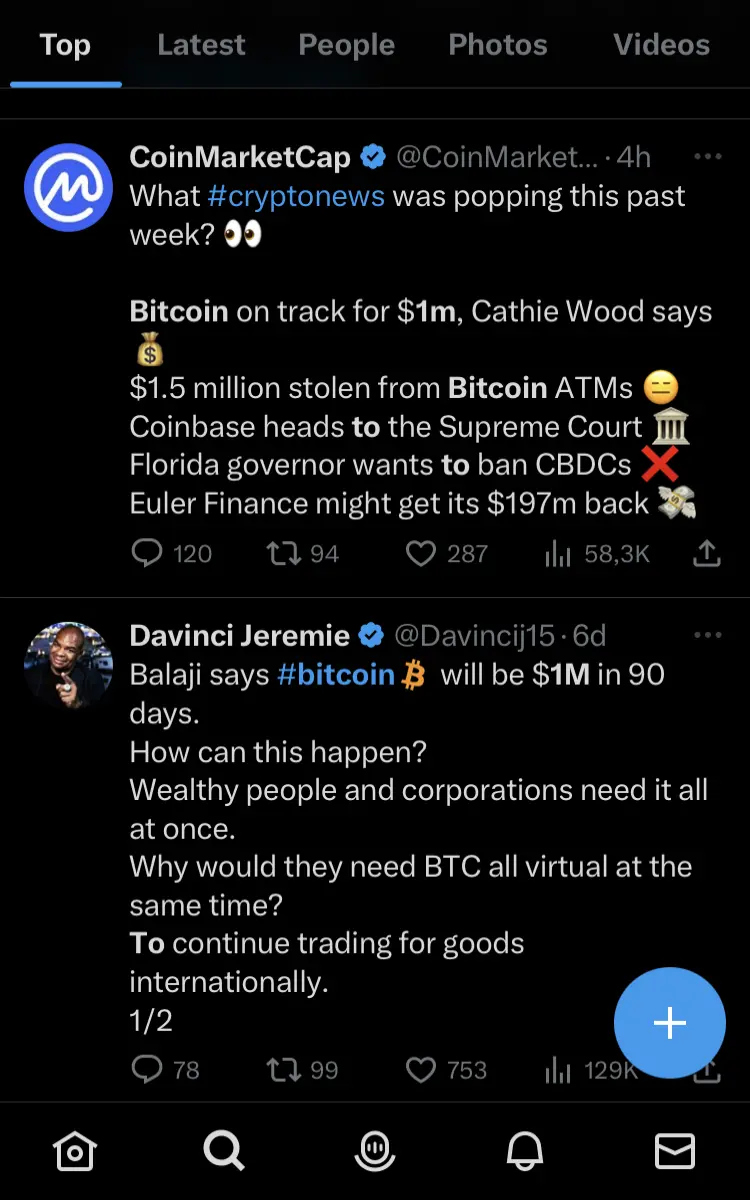750x1200 pixels.
Task: Open the notifications bell
Action: click(525, 1151)
